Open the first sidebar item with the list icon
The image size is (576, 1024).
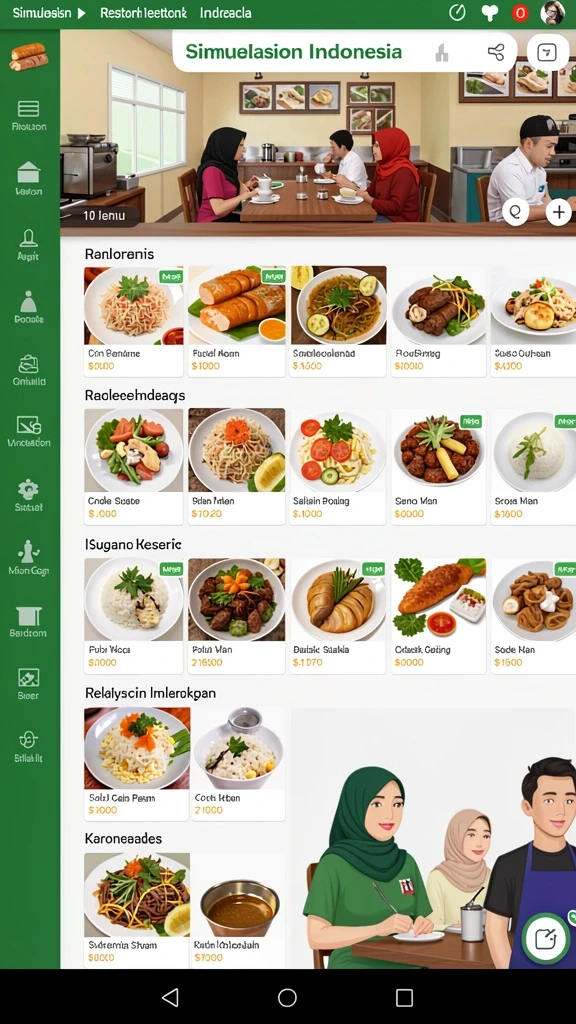coord(29,116)
